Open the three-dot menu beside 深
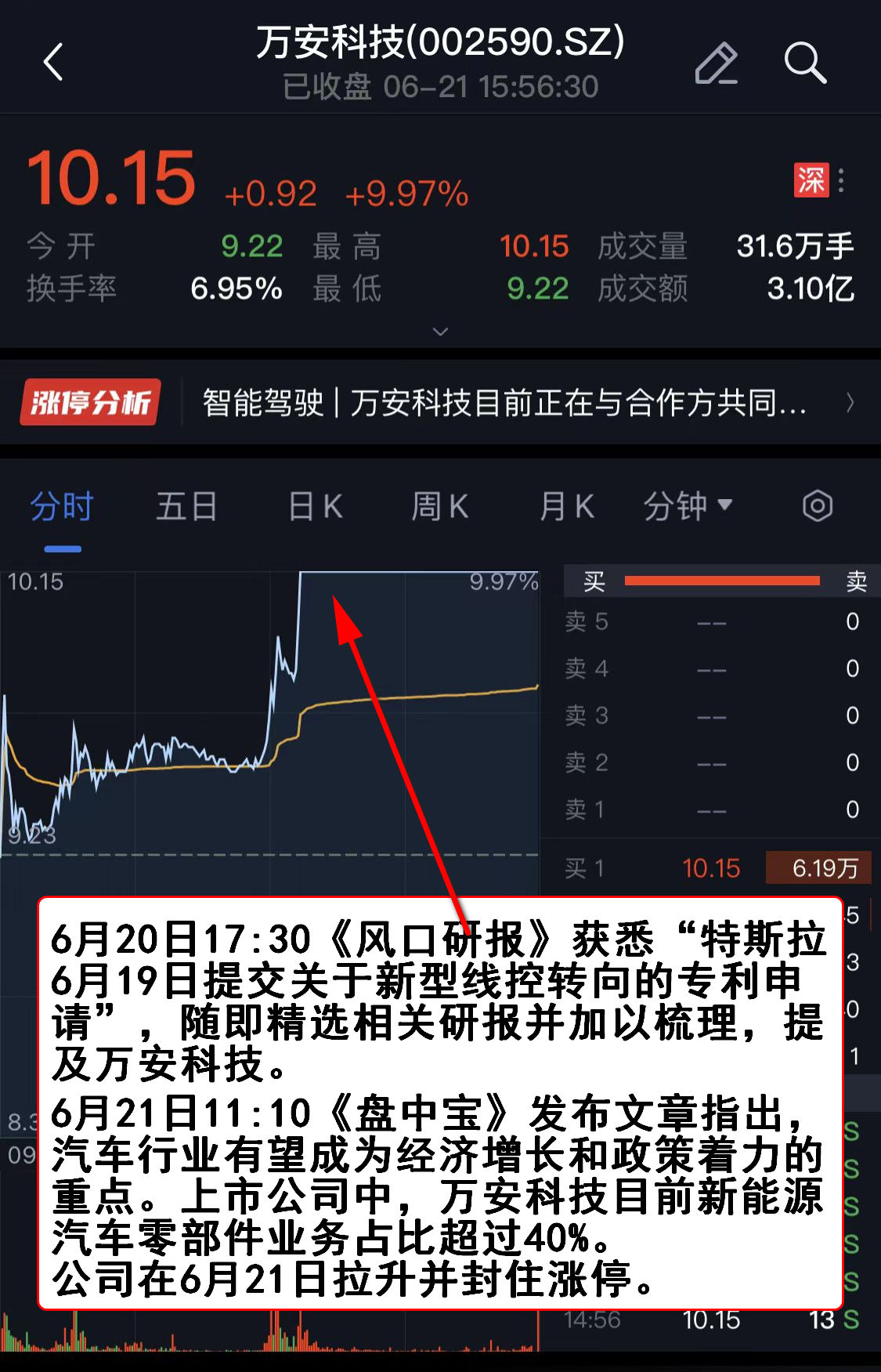The width and height of the screenshot is (881, 1372). [x=841, y=180]
